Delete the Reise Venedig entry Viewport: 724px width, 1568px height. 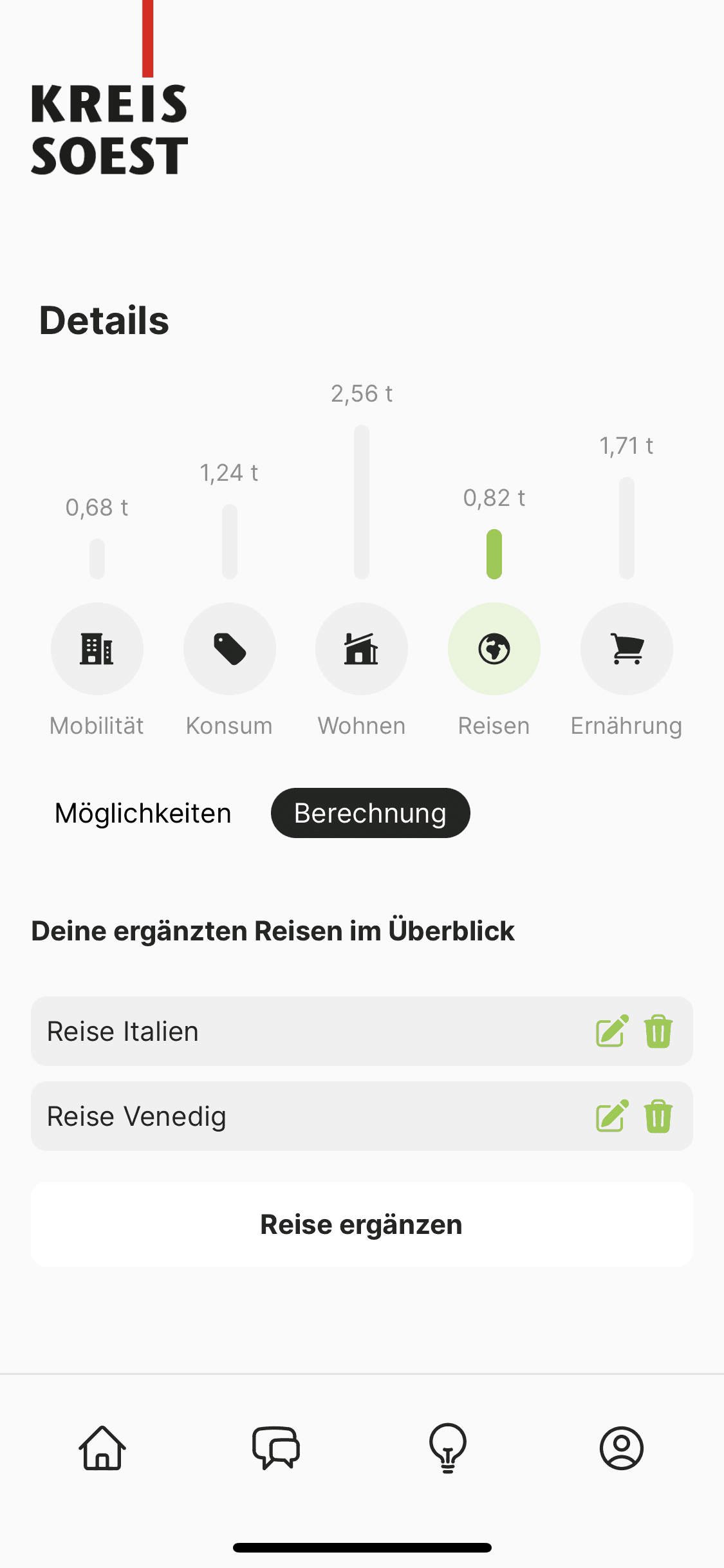pyautogui.click(x=658, y=1116)
